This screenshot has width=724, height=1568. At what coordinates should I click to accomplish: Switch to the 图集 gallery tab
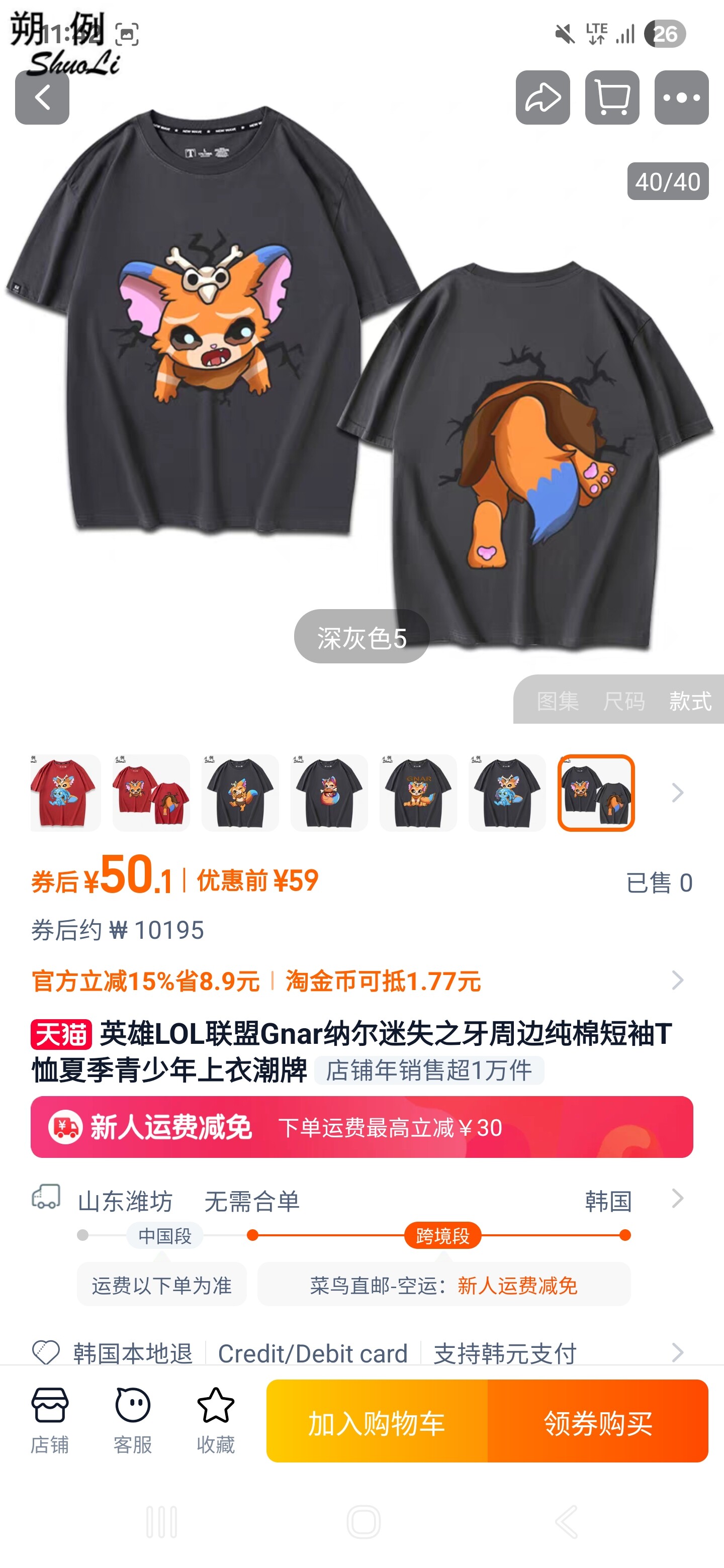click(x=557, y=701)
